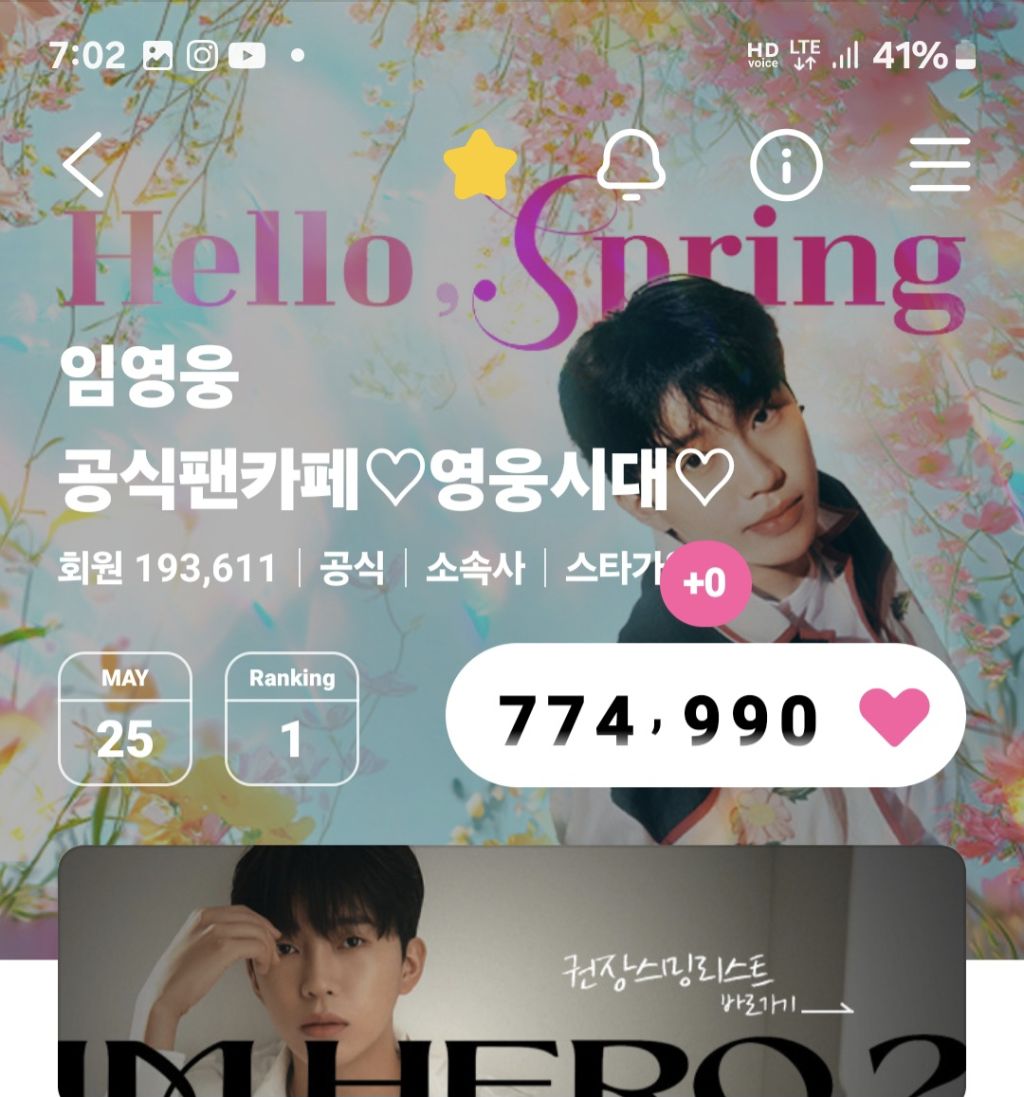Open the notifications bell
Screen dimensions: 1024x1097
631,165
